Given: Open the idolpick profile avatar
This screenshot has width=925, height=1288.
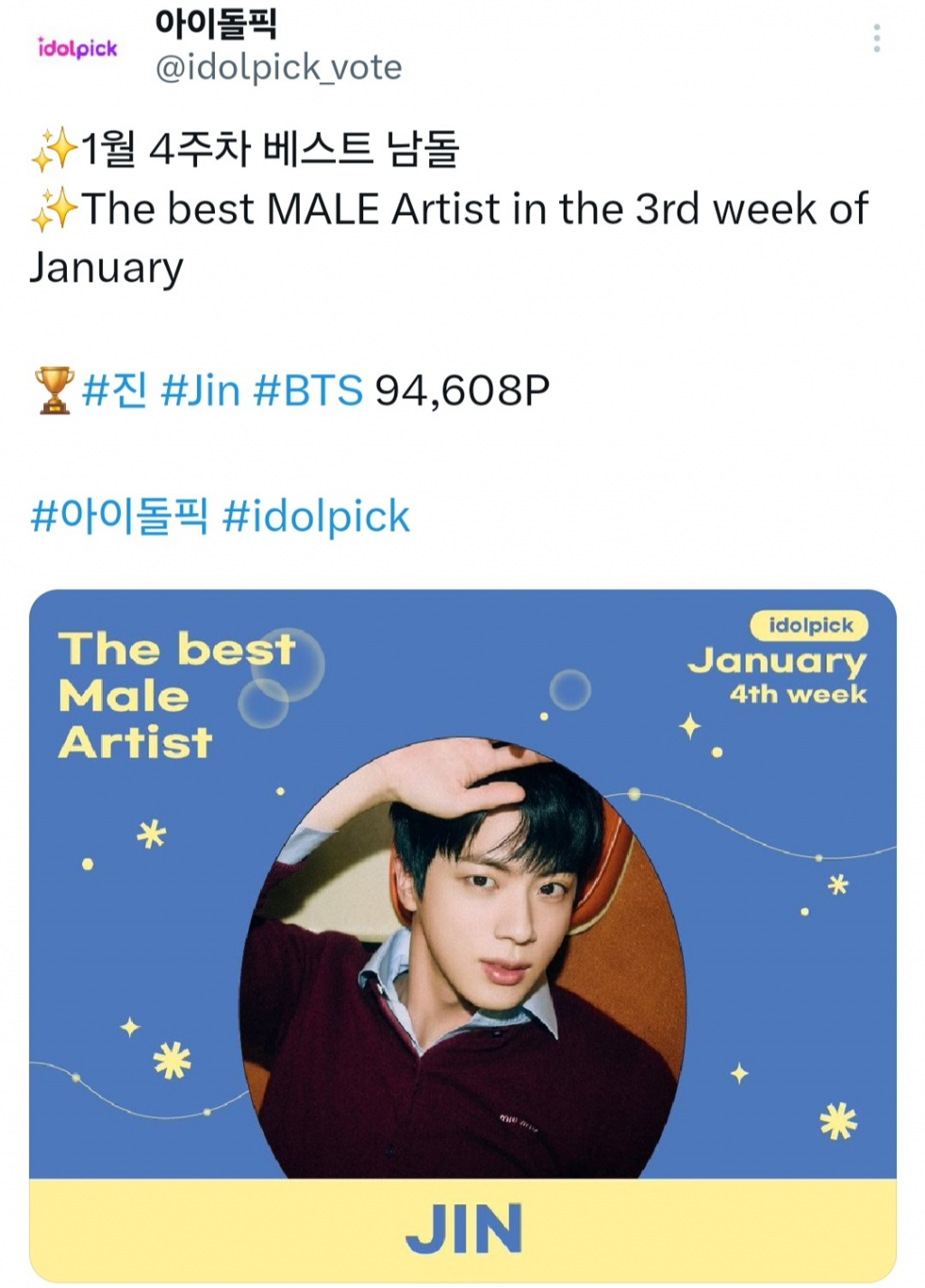Looking at the screenshot, I should tap(78, 48).
